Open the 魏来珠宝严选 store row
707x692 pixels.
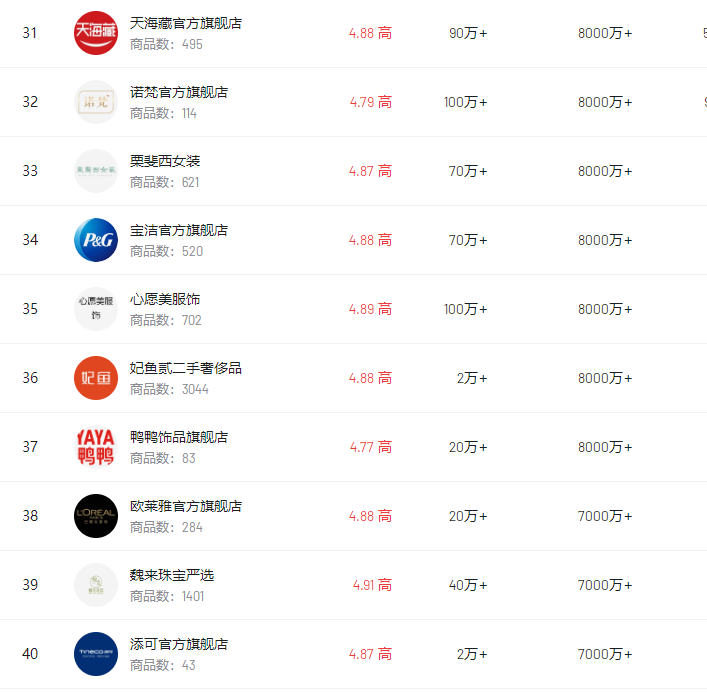point(172,575)
